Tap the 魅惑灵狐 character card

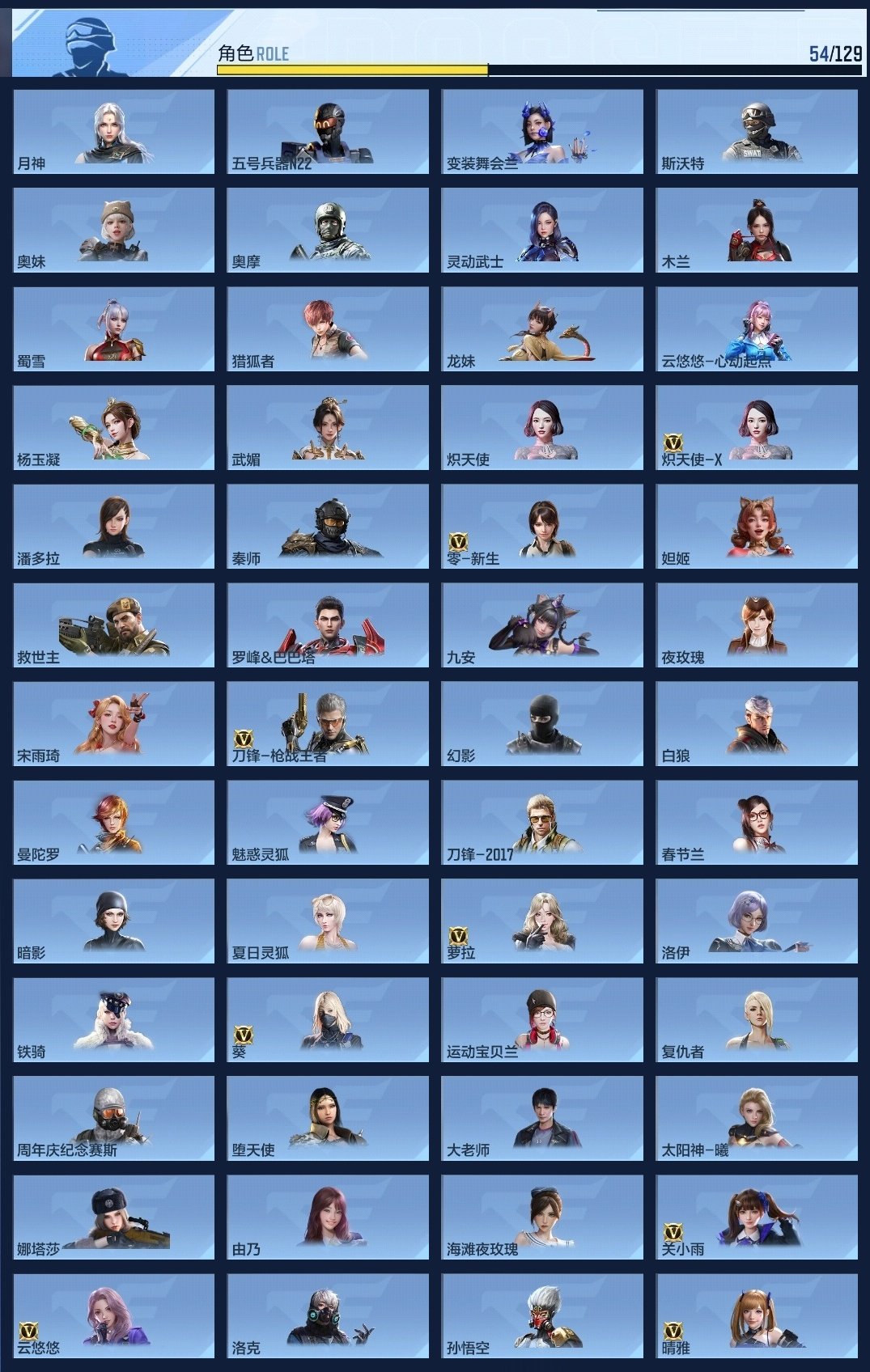coord(328,822)
